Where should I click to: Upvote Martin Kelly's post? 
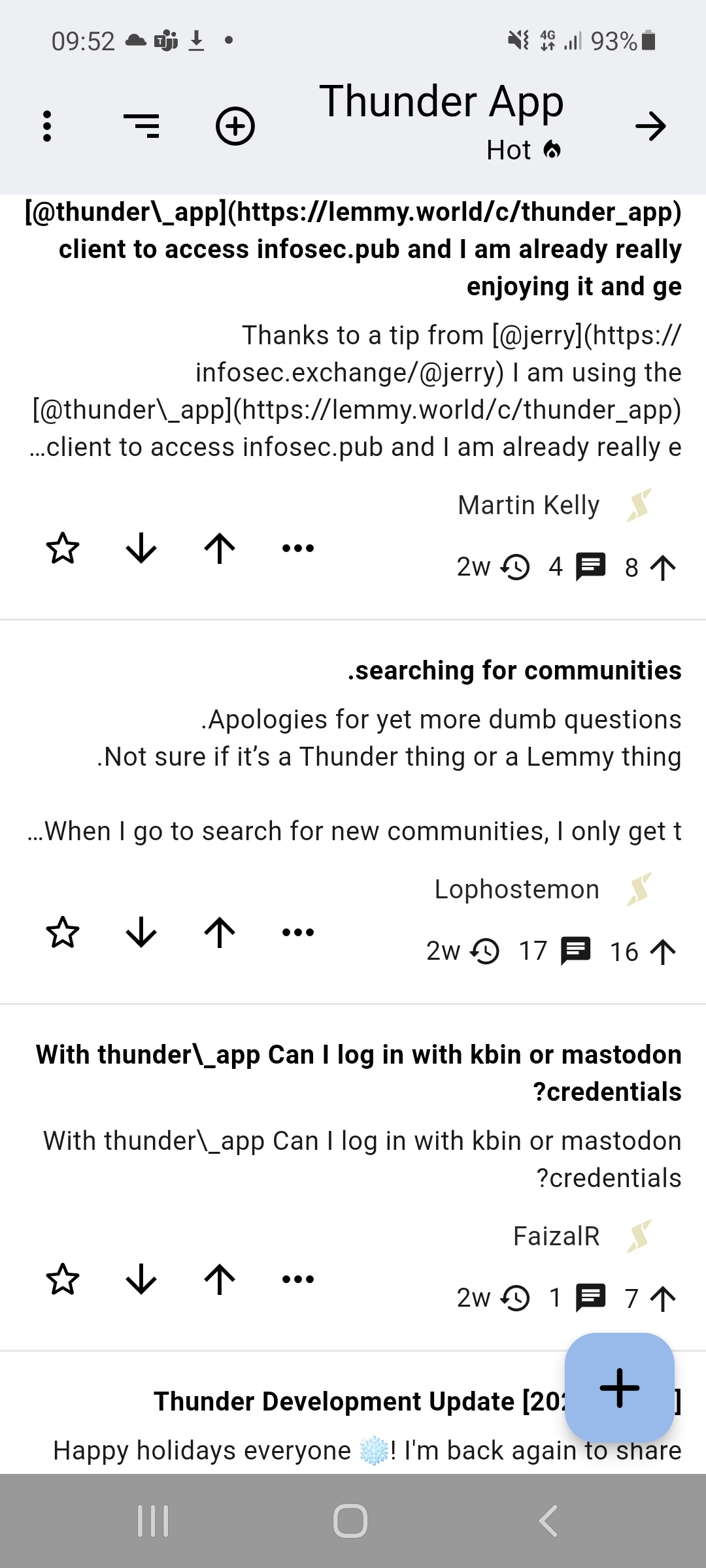pyautogui.click(x=220, y=548)
